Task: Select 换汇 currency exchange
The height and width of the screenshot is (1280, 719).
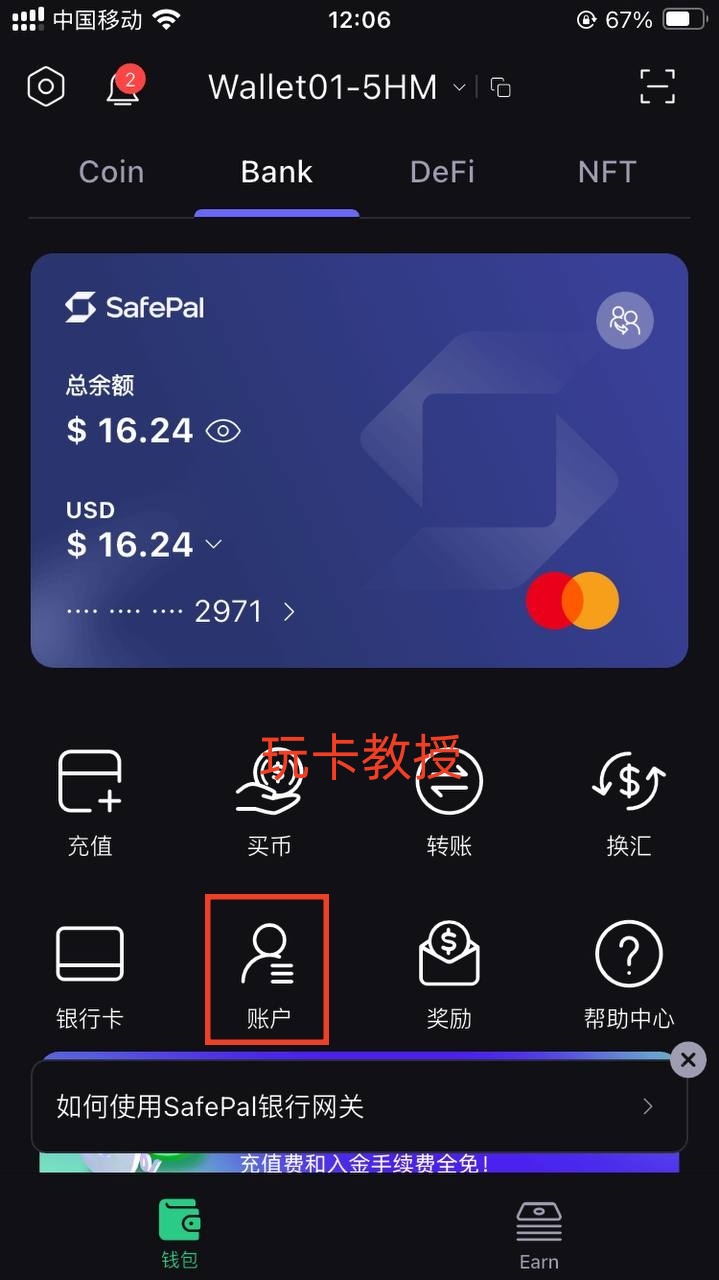Action: click(x=628, y=801)
